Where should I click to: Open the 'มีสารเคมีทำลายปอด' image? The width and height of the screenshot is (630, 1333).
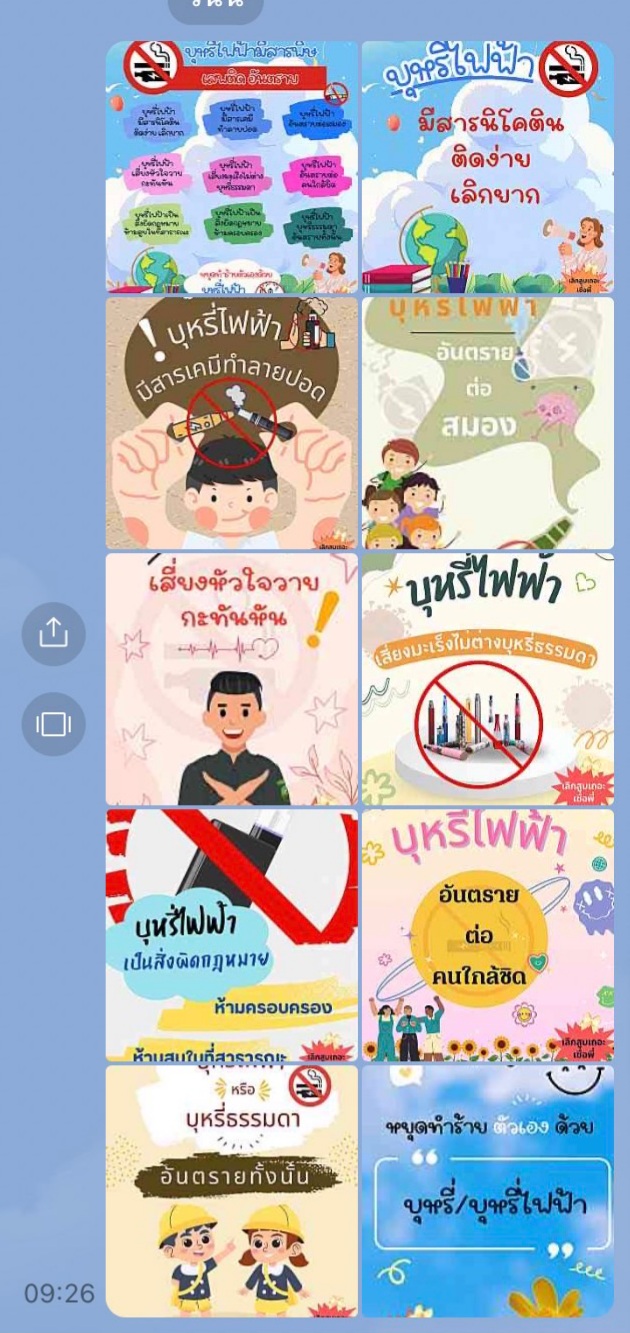pos(231,423)
